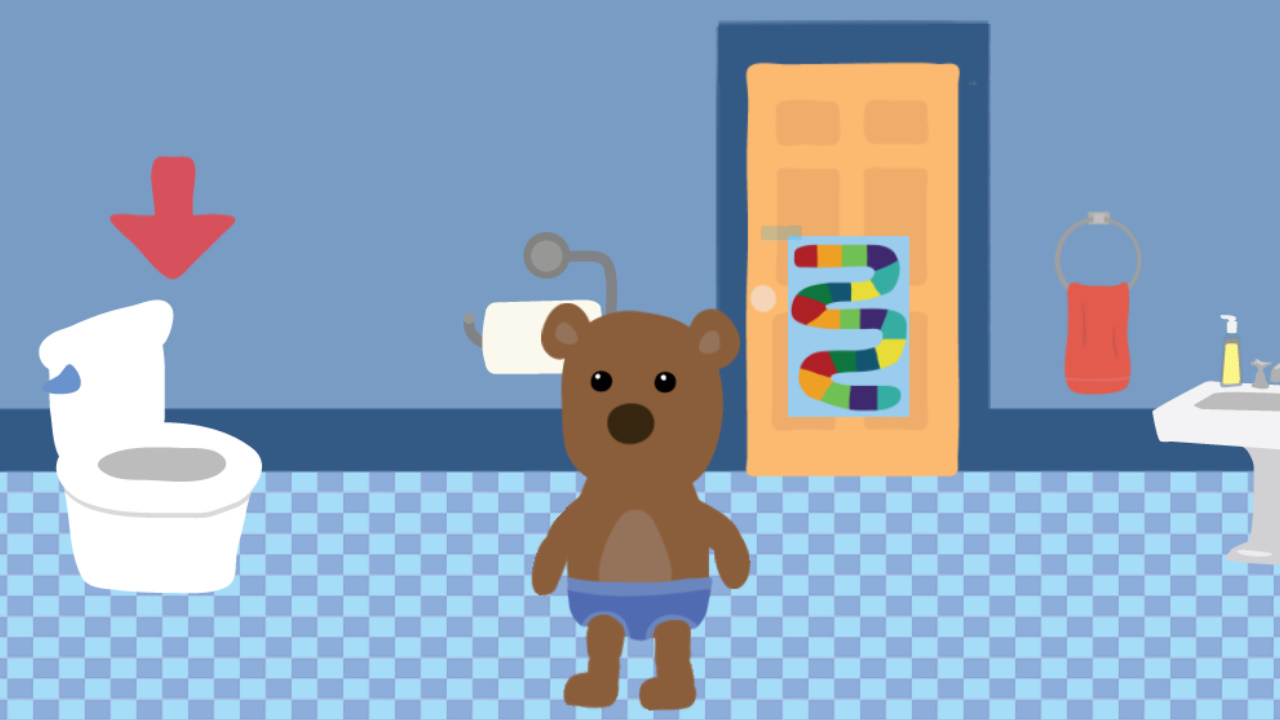Tap the soap dispenser on the sink

(1230, 355)
